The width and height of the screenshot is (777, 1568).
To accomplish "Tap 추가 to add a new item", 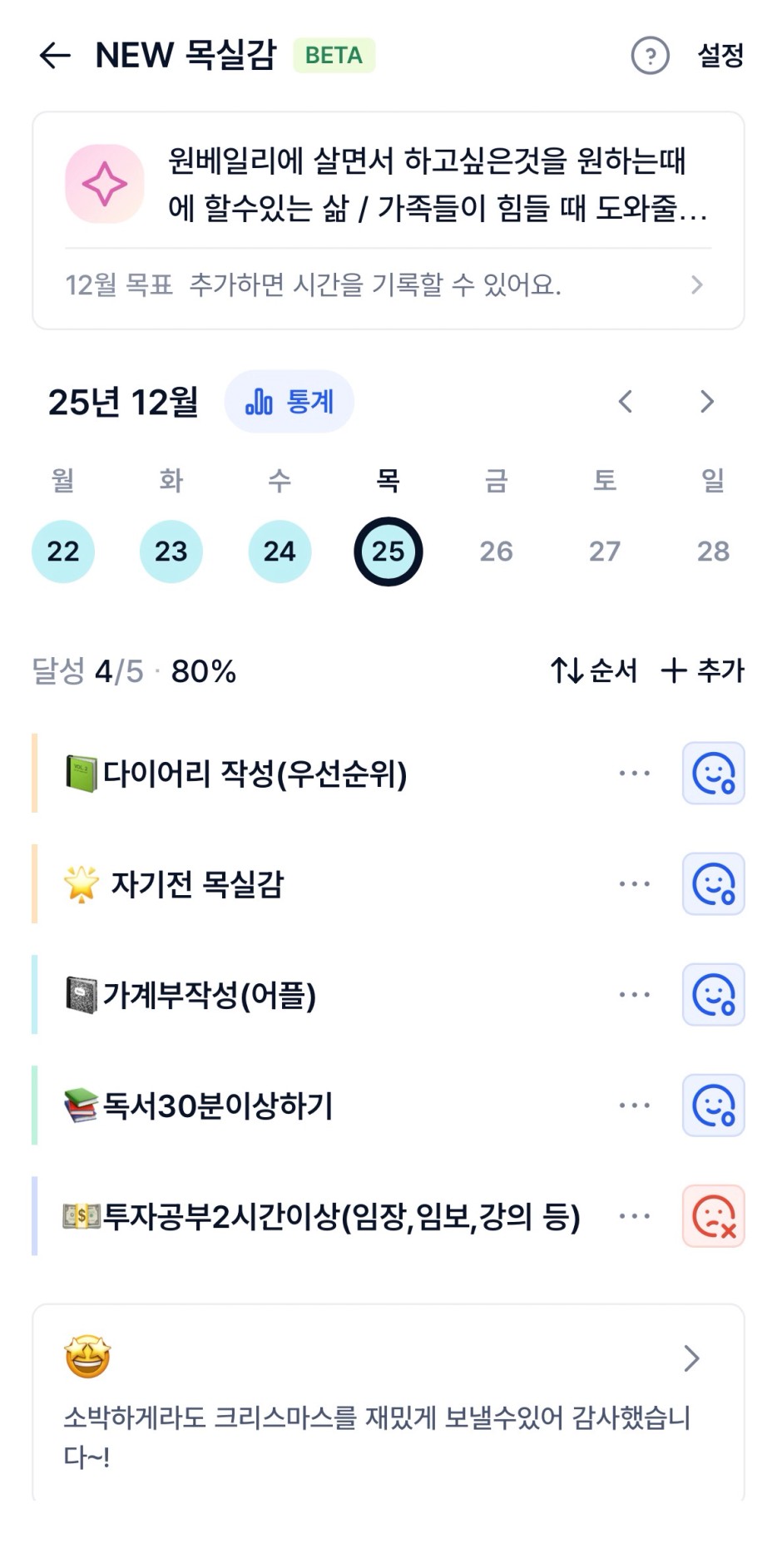I will coord(703,670).
